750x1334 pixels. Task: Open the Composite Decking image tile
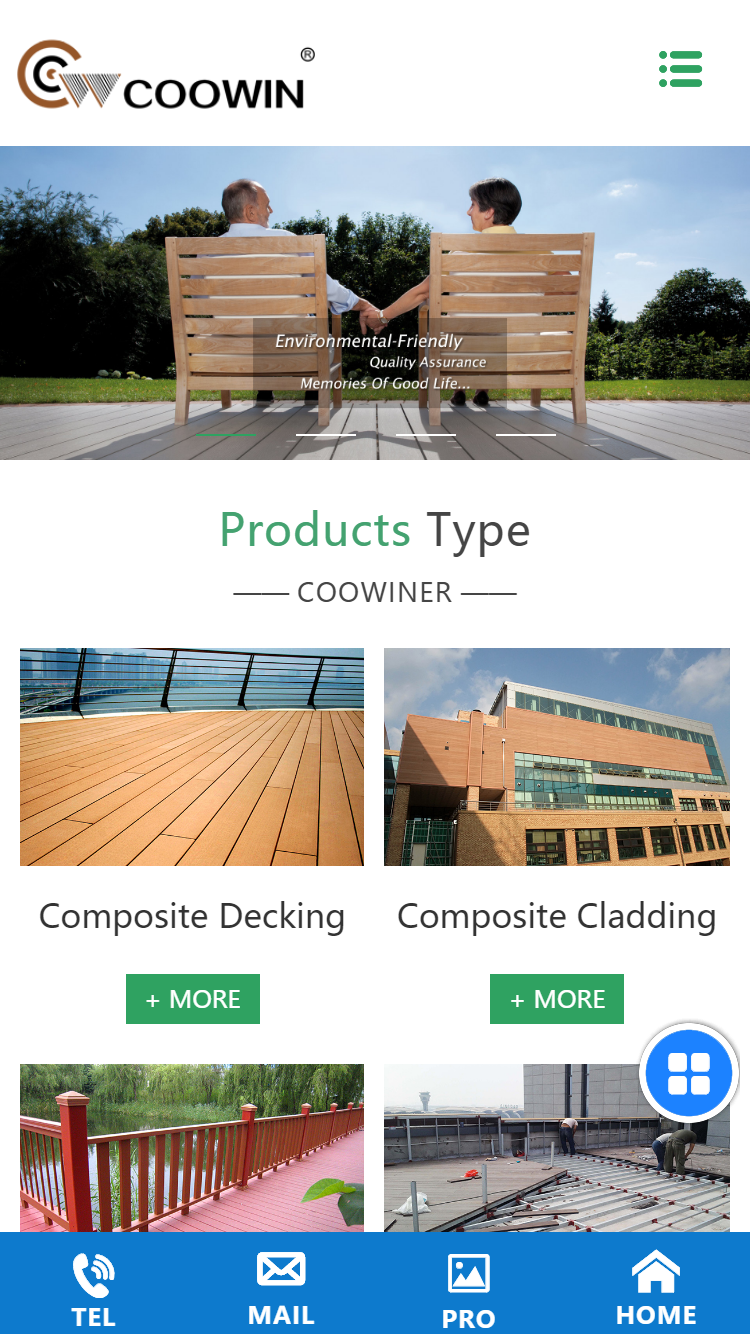(192, 757)
